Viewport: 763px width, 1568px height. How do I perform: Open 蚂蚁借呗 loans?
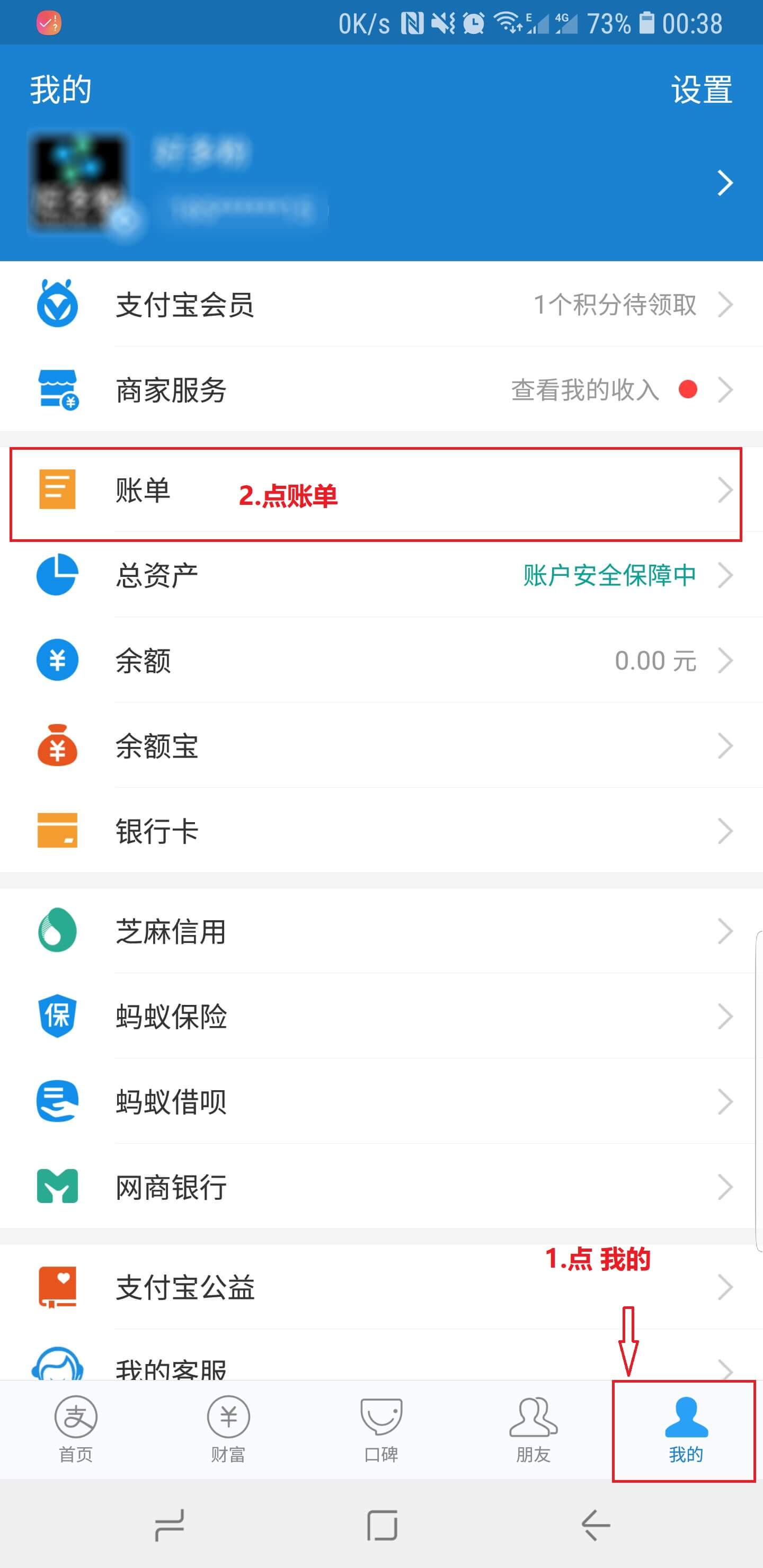pos(381,1102)
